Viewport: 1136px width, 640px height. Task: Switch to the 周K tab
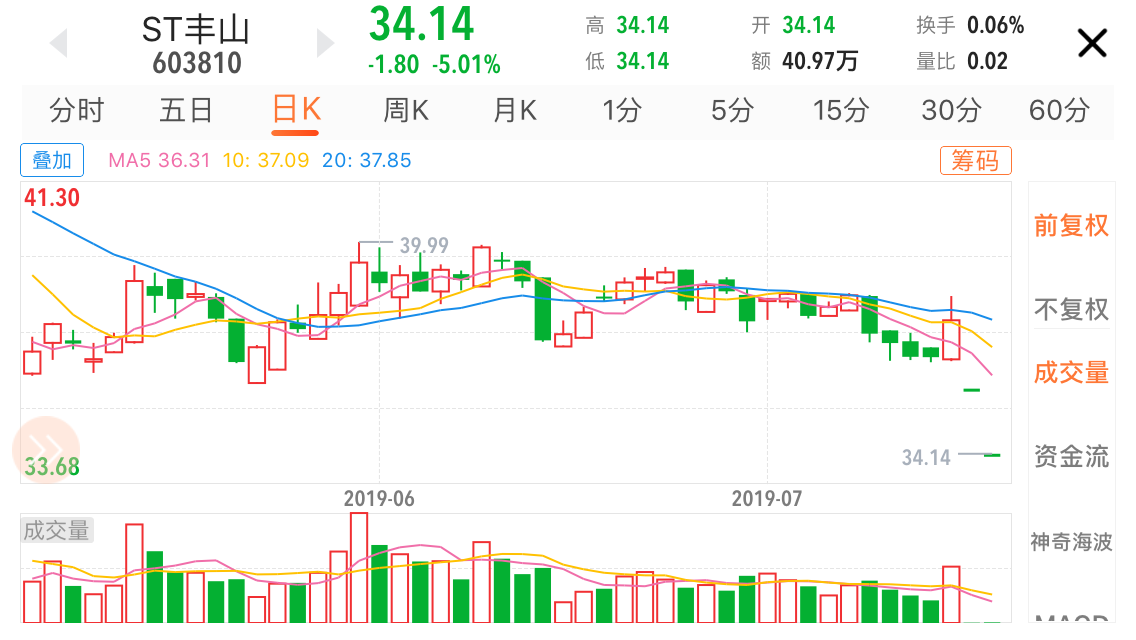pyautogui.click(x=405, y=110)
